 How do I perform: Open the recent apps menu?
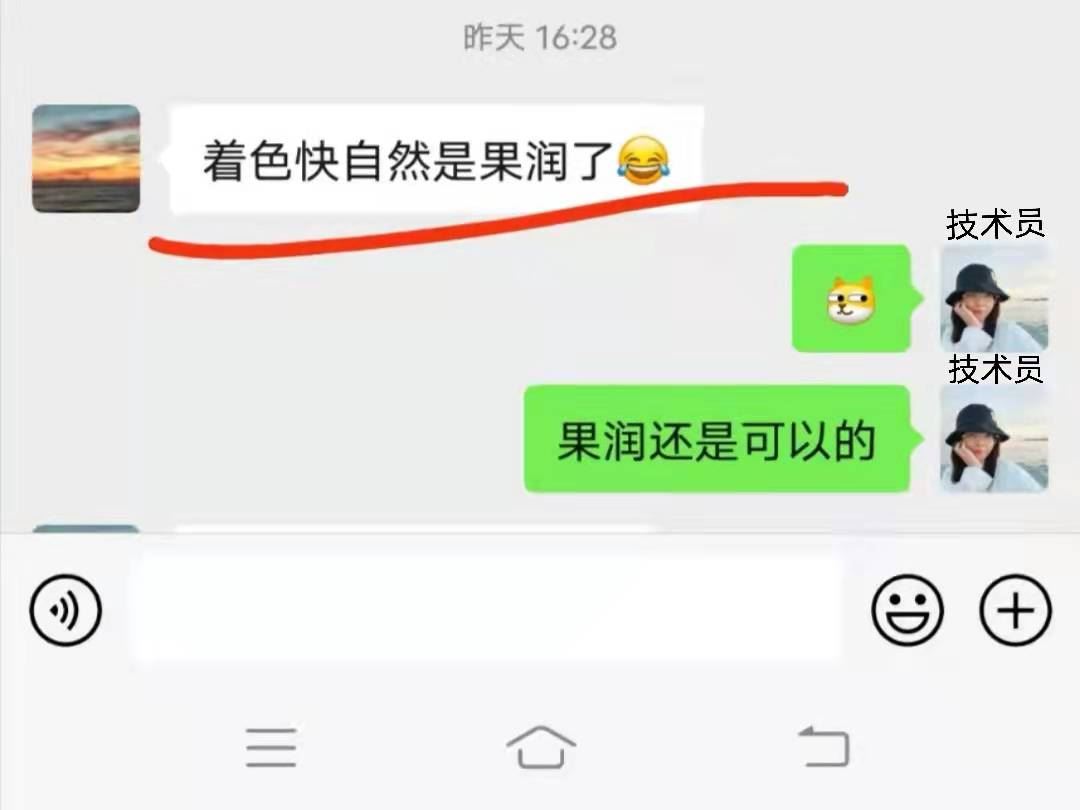(x=271, y=747)
